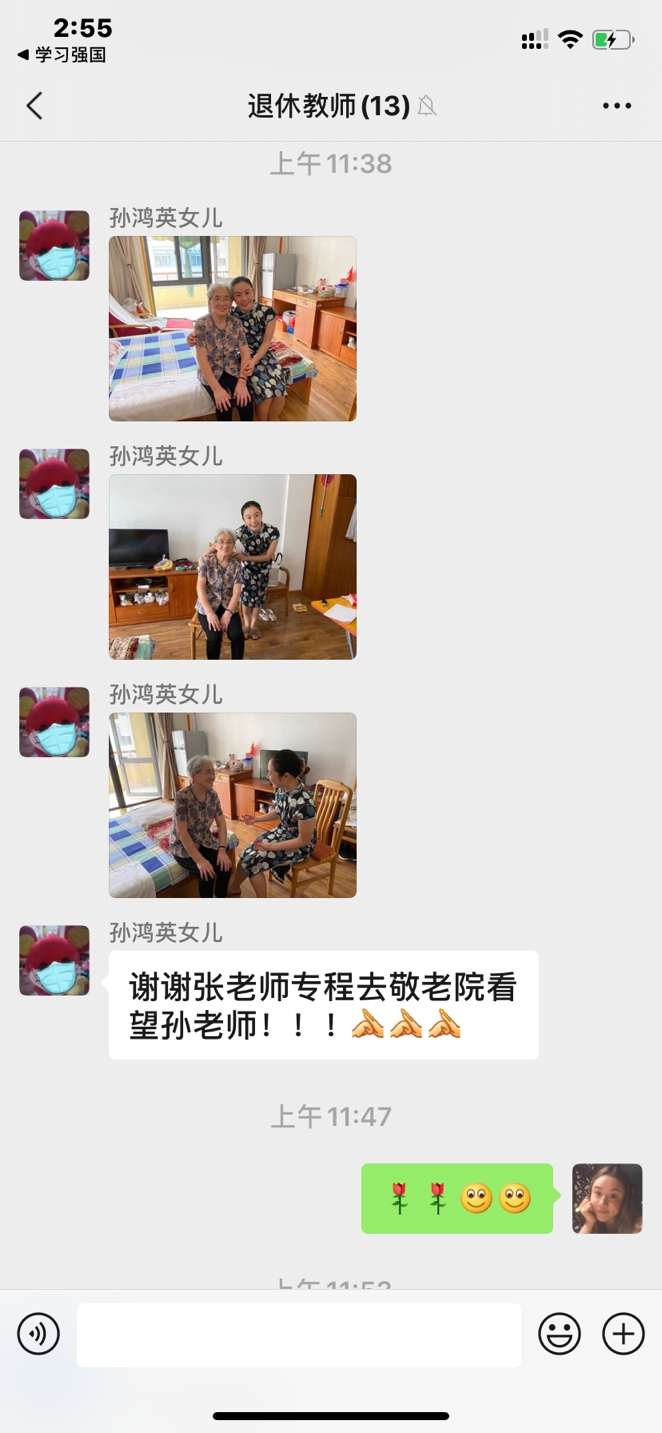View photo of two women sitting on bed
The width and height of the screenshot is (662, 1433).
[x=232, y=328]
